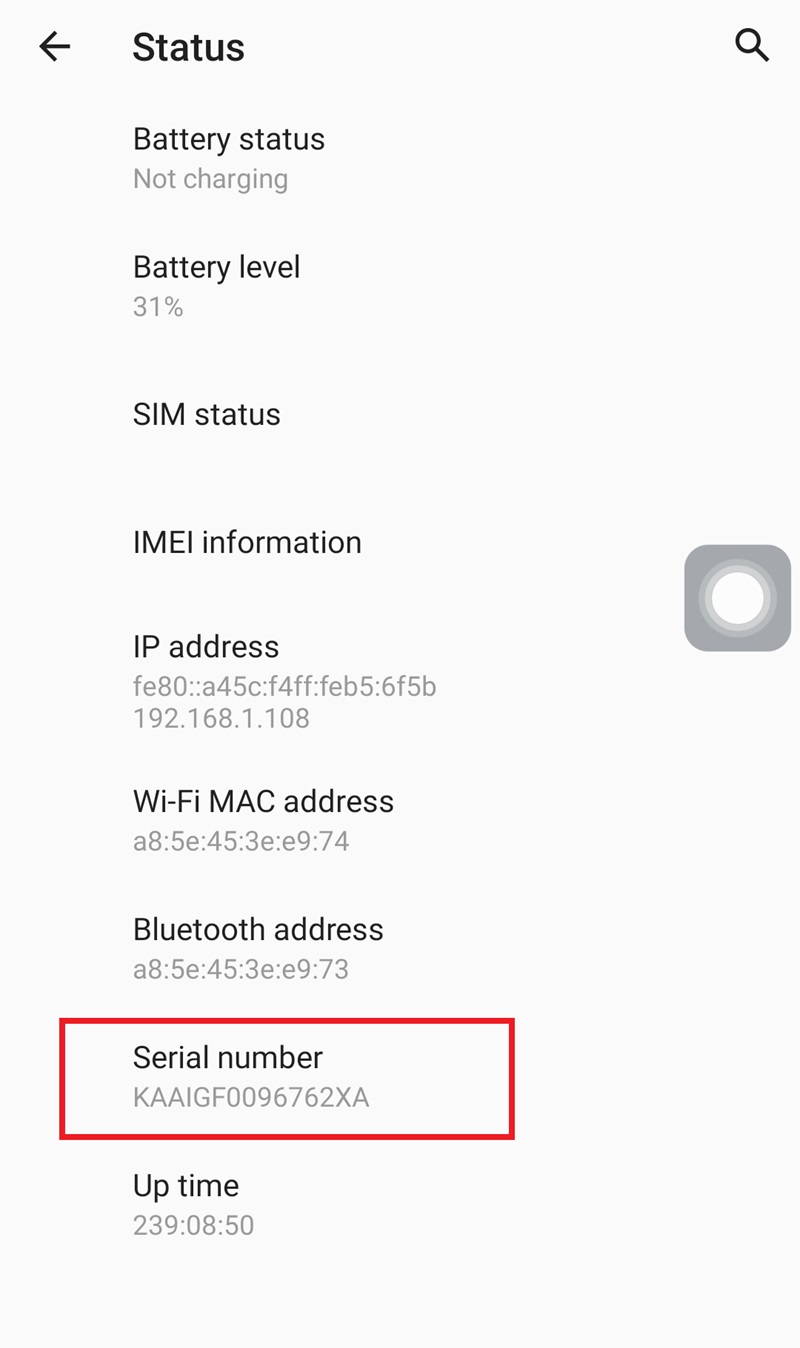The height and width of the screenshot is (1348, 800).
Task: Open SIM status details
Action: click(x=206, y=414)
